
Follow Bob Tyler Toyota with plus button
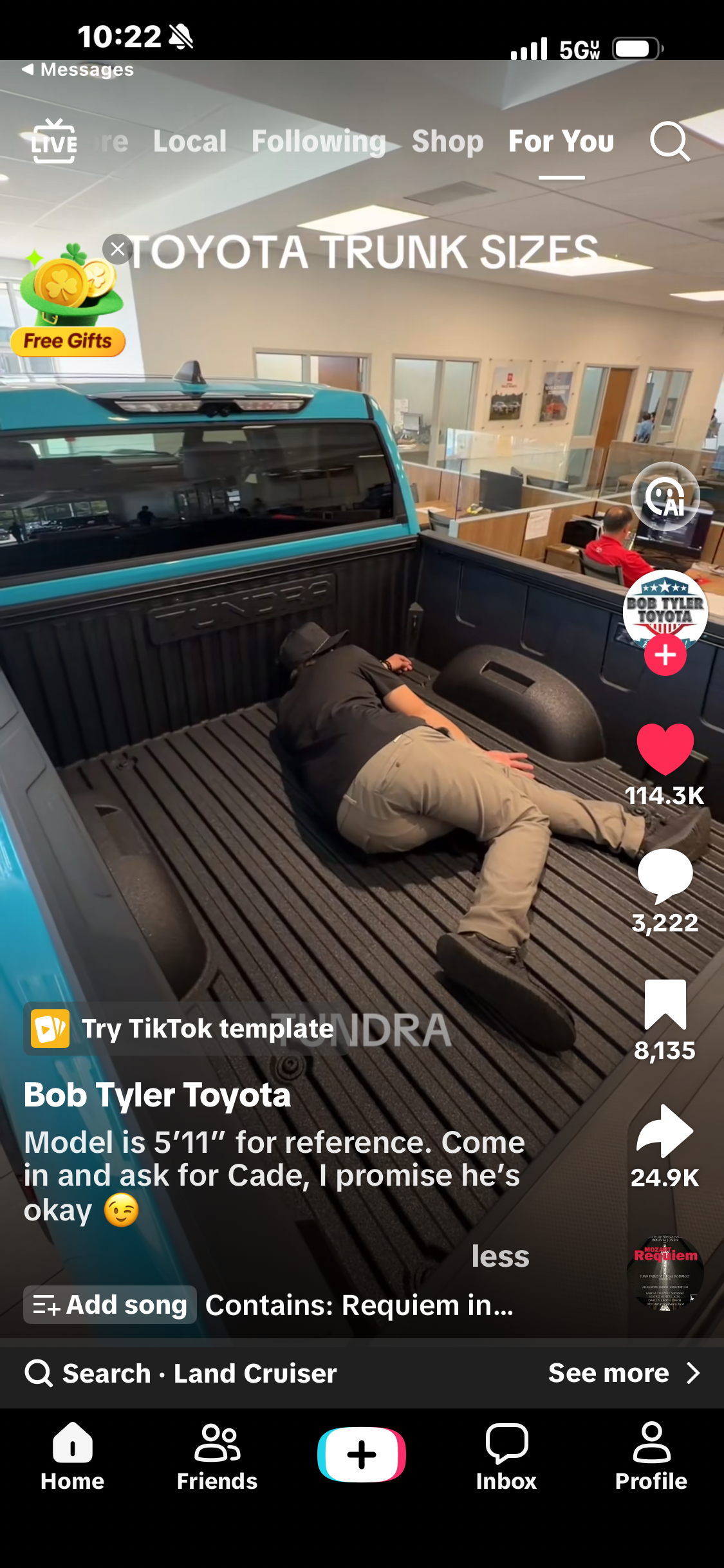pyautogui.click(x=665, y=655)
